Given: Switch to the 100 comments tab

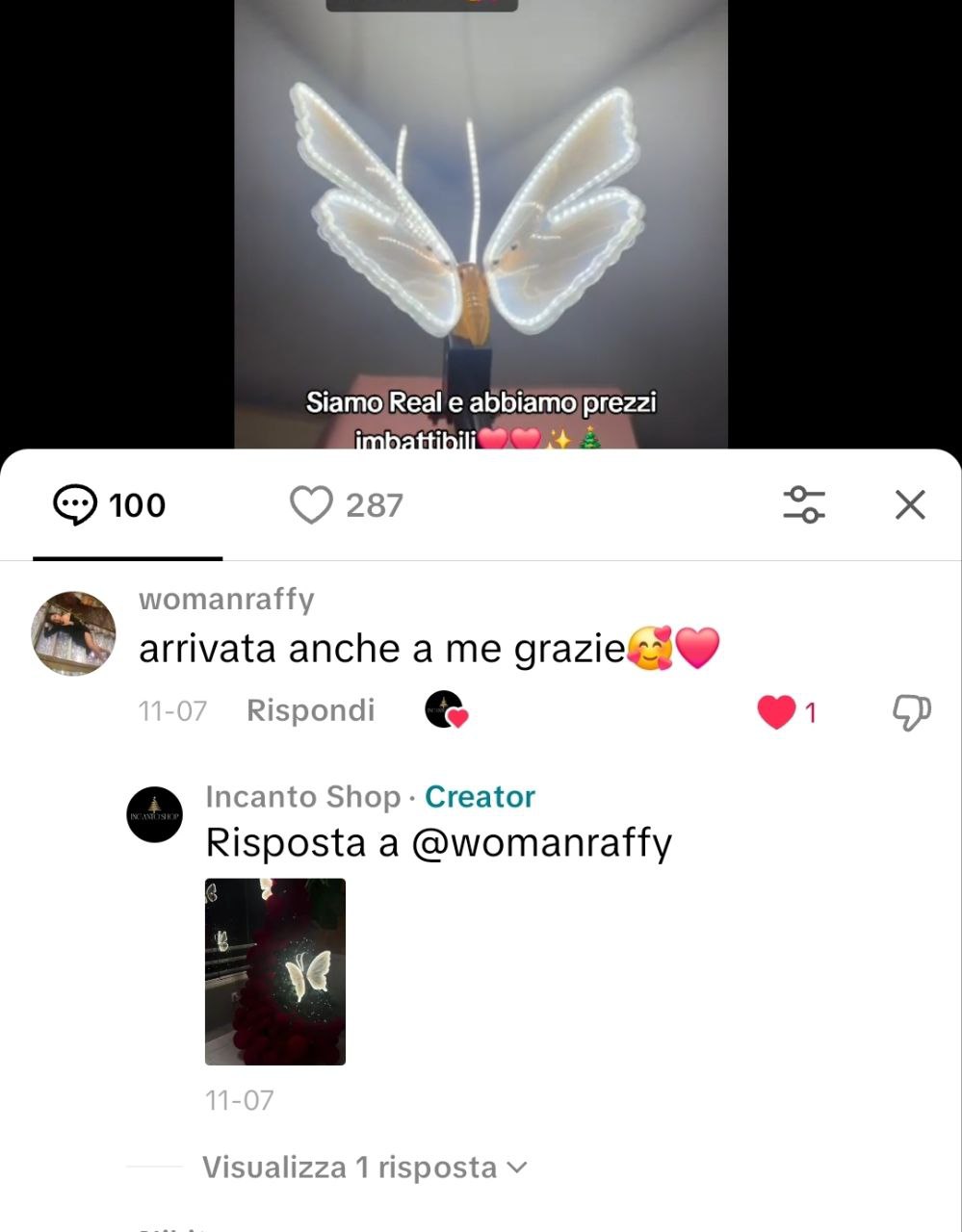Looking at the screenshot, I should tap(110, 505).
